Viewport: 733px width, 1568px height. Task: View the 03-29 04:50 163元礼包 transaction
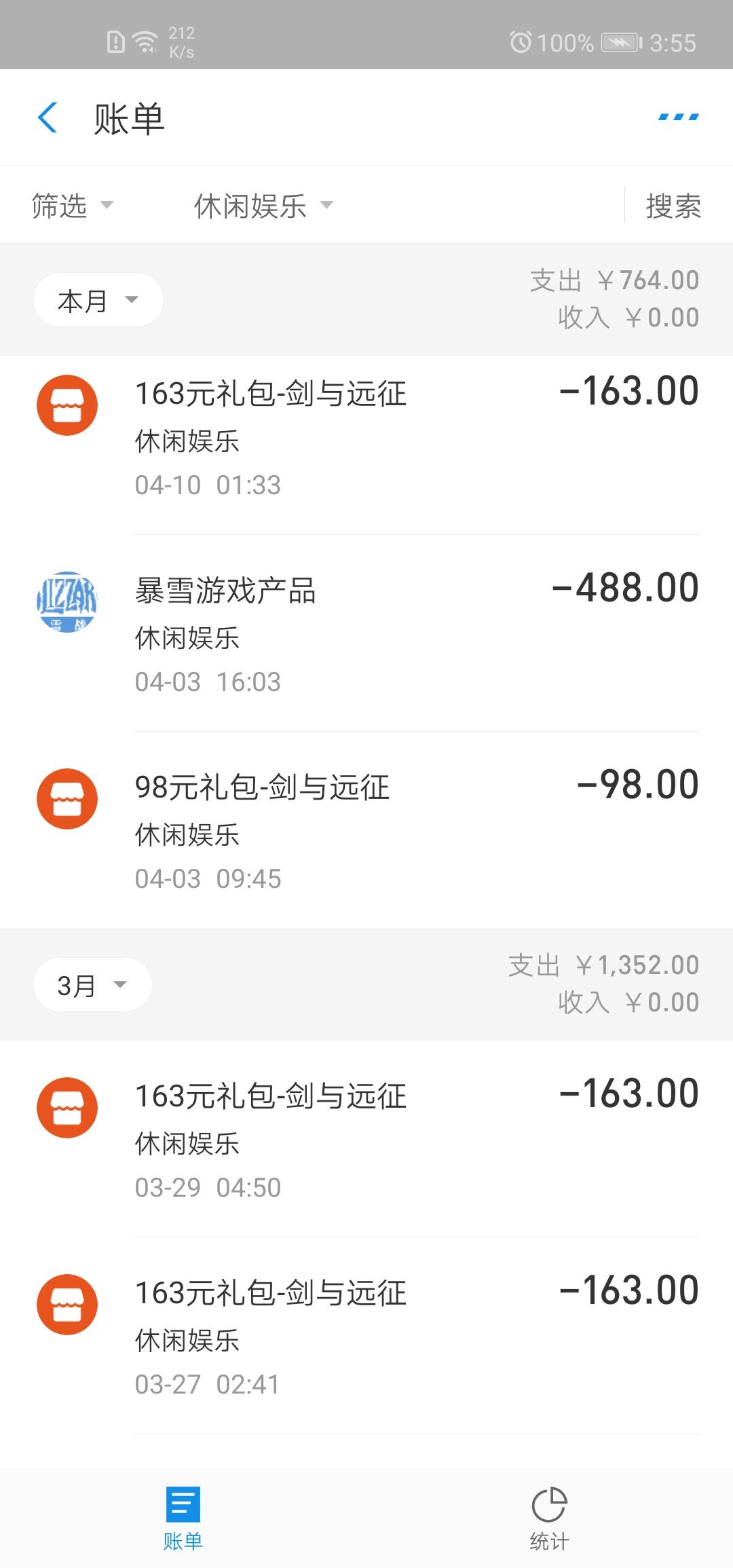[366, 1140]
